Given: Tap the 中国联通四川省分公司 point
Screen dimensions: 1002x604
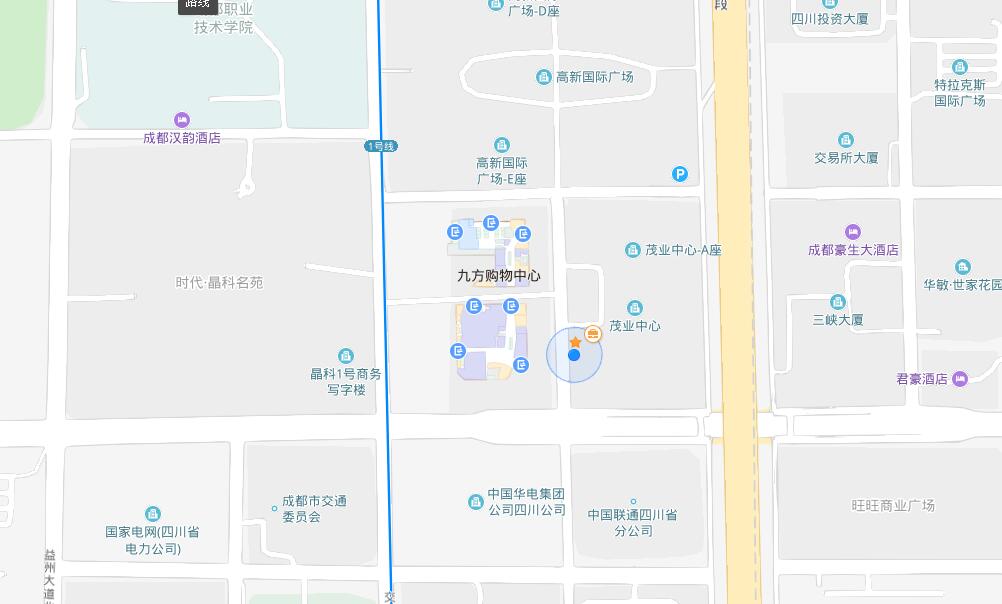Looking at the screenshot, I should point(633,501).
